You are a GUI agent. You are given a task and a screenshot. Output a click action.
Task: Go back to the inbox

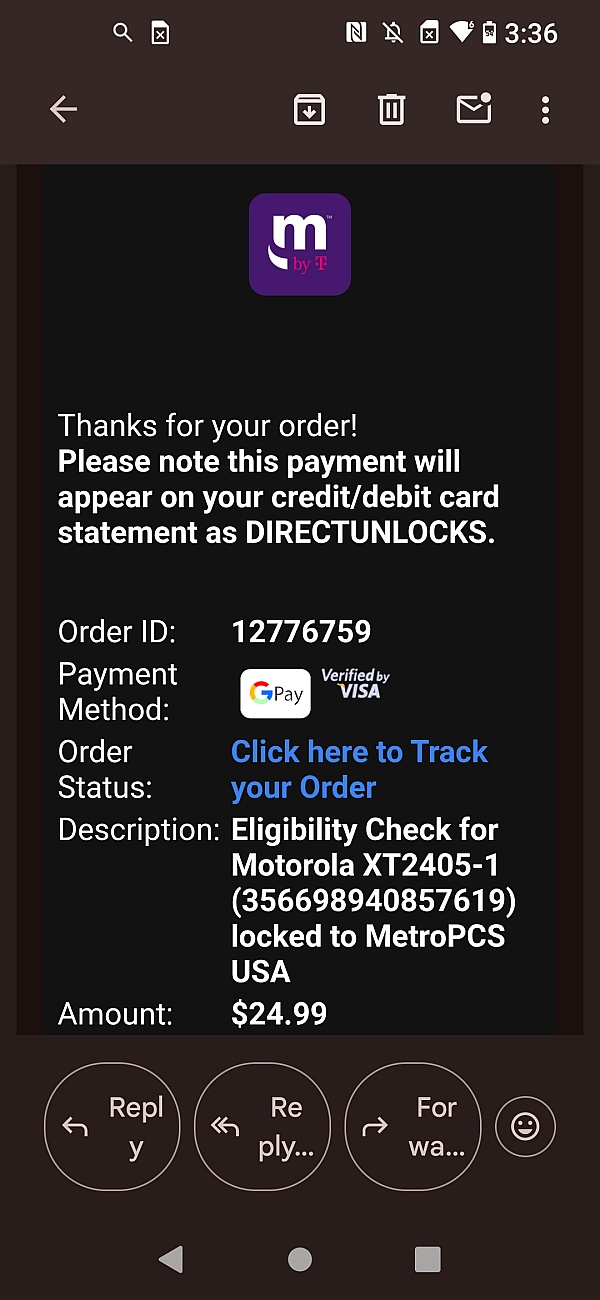click(x=63, y=109)
